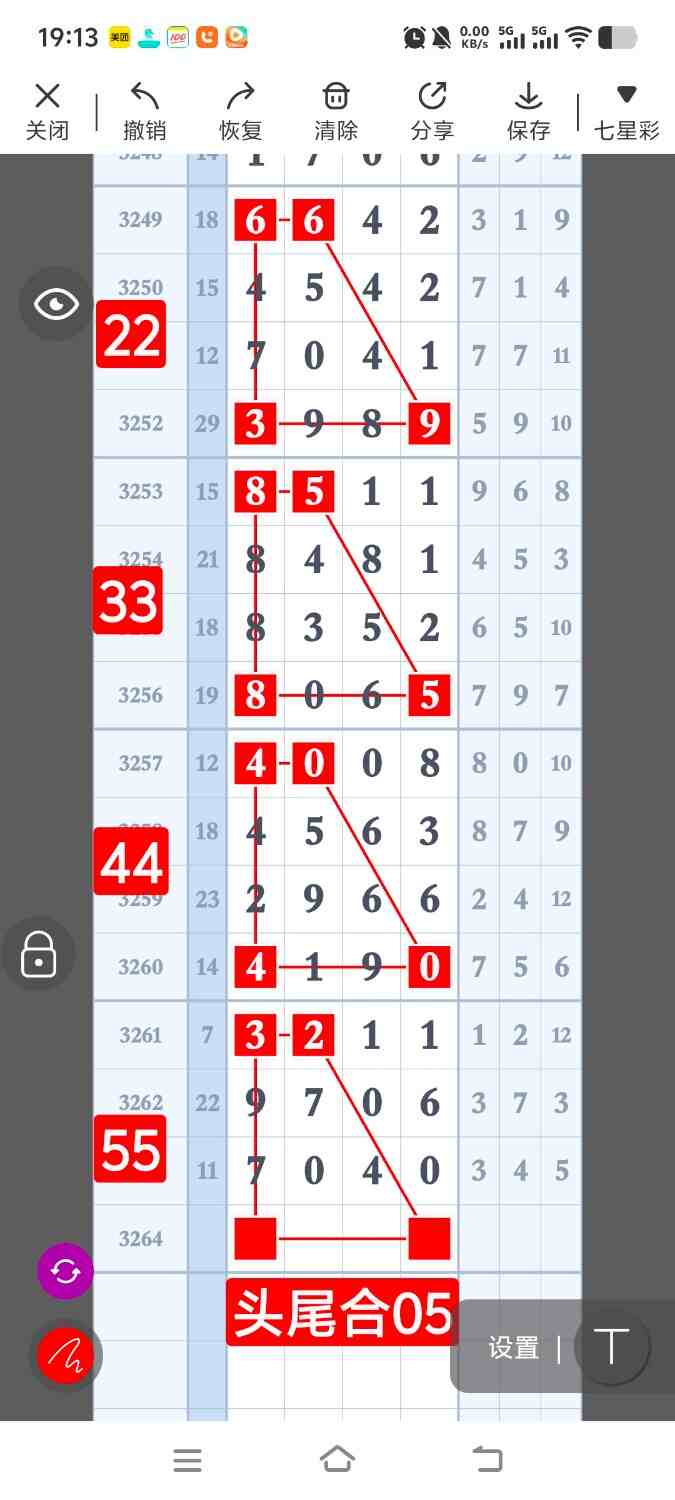
Task: Open 设置 settings
Action: click(x=514, y=1347)
